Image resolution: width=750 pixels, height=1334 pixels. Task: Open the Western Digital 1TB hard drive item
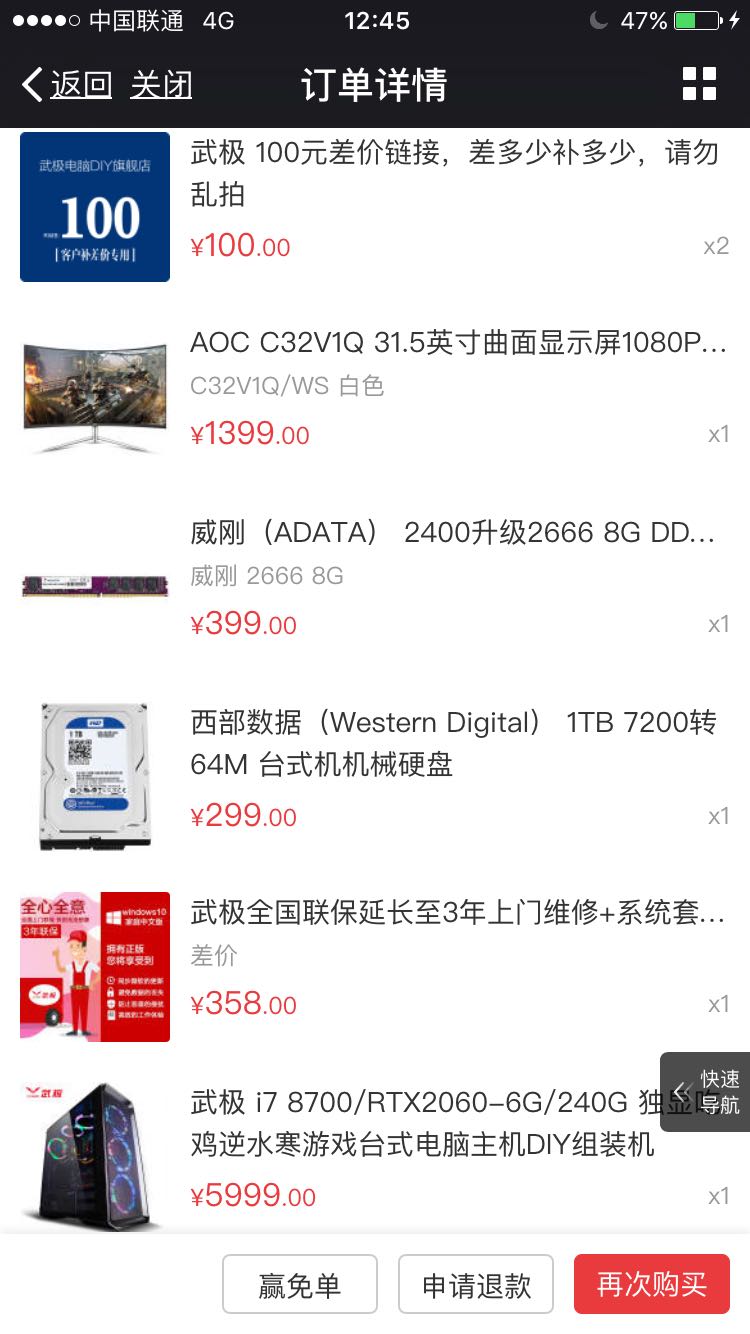point(453,743)
